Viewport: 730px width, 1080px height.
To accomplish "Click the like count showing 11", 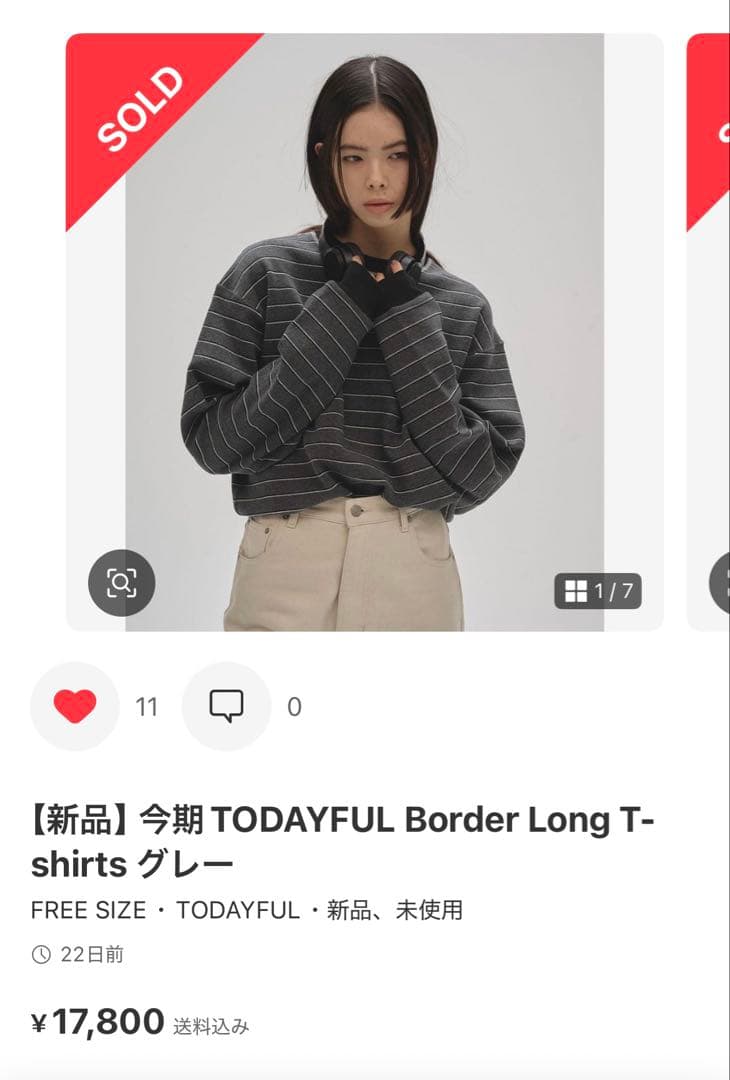I will [147, 706].
